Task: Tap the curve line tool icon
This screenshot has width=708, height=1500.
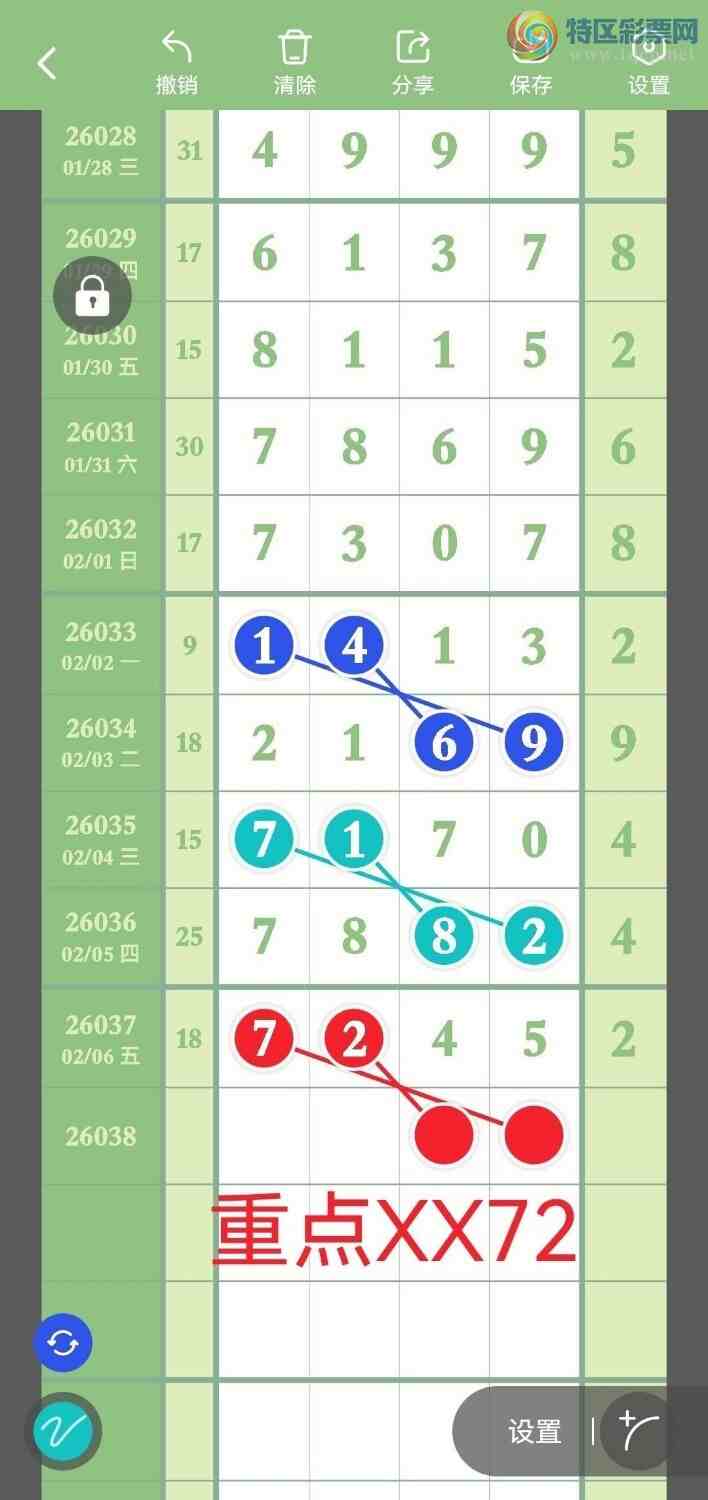Action: tap(638, 1431)
